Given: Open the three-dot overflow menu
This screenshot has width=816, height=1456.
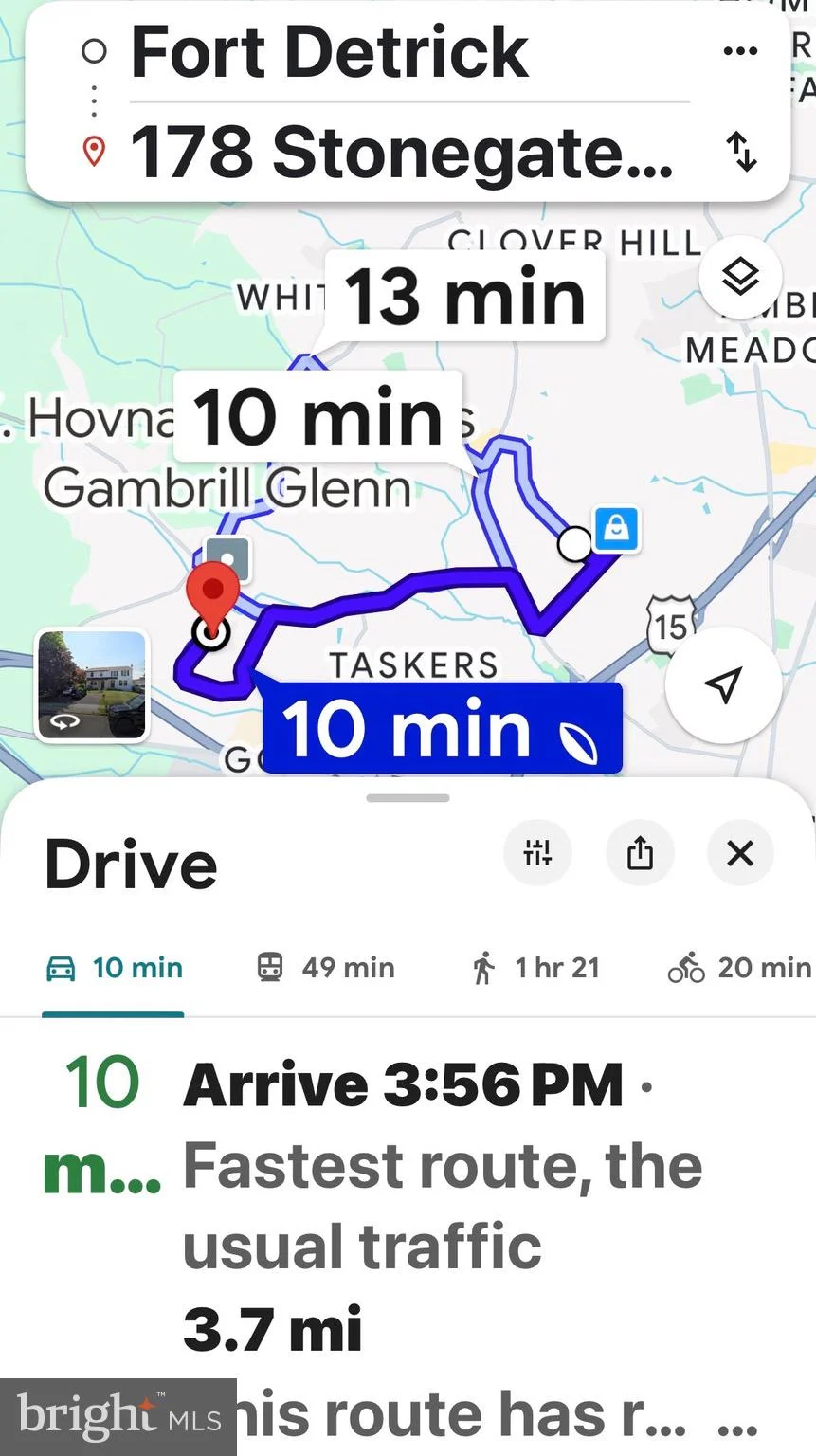Looking at the screenshot, I should [740, 51].
